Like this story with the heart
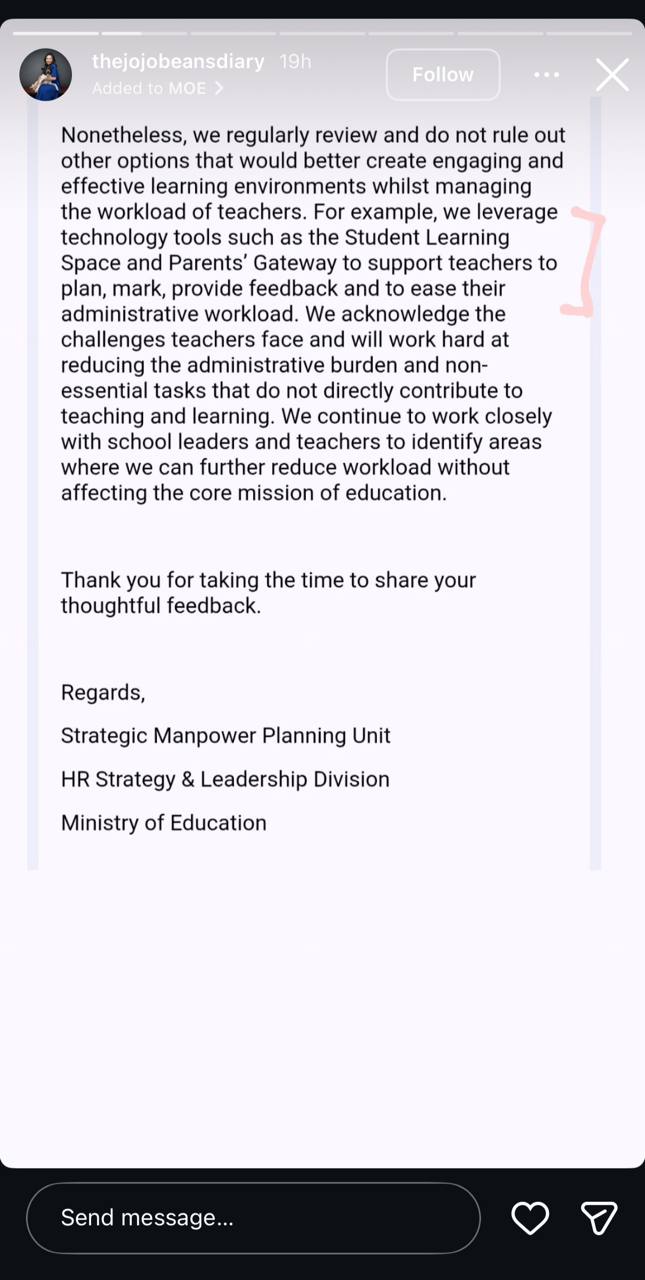The image size is (645, 1280). pos(530,1217)
